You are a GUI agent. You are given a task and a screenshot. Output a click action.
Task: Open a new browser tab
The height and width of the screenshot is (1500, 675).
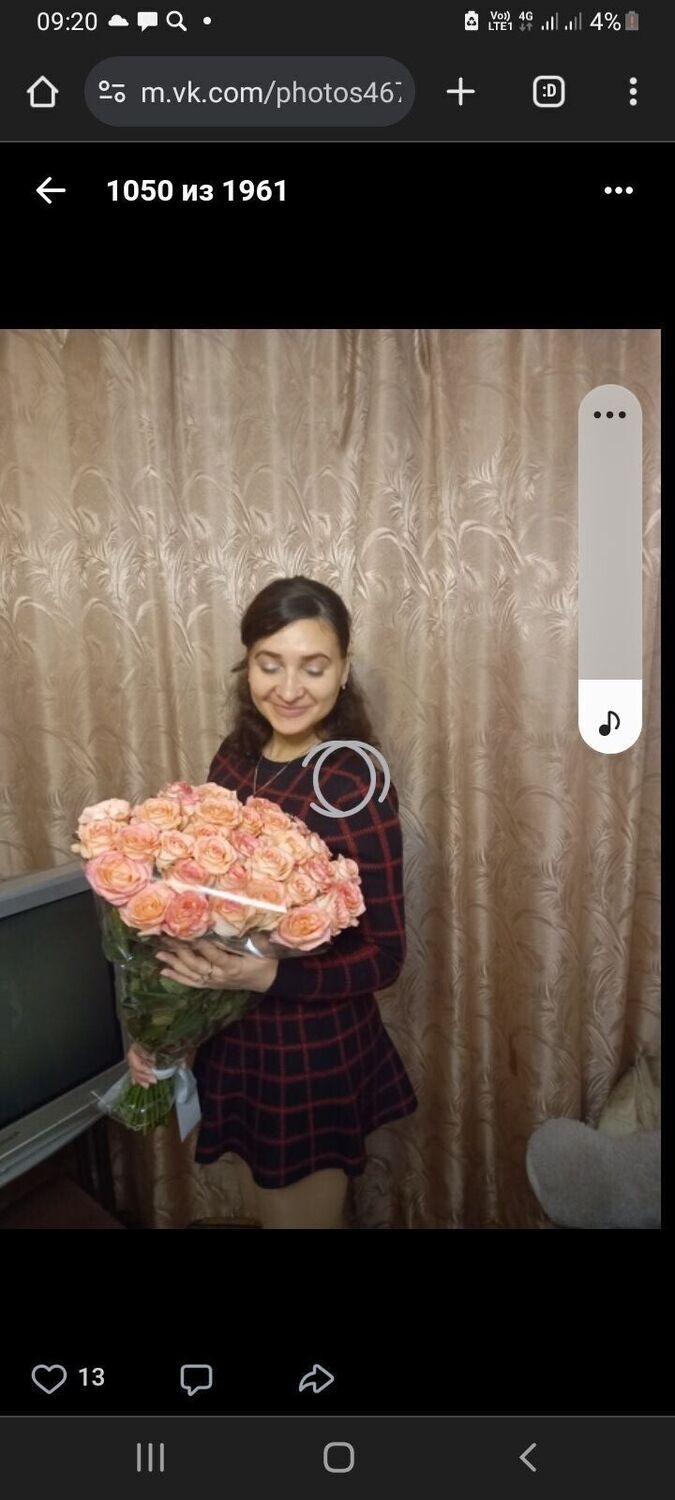click(460, 92)
